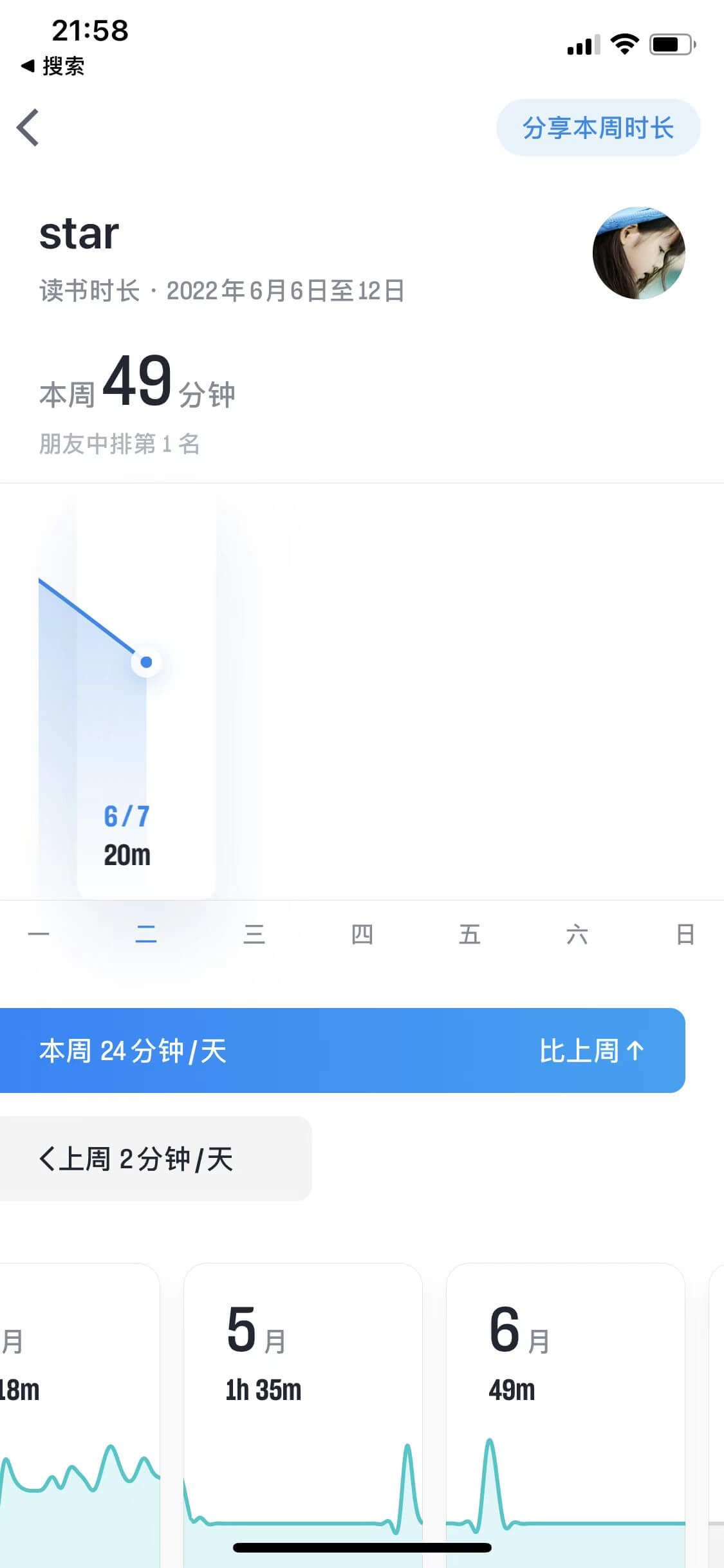
Task: Select the 四 (Thursday) day label
Action: (362, 934)
